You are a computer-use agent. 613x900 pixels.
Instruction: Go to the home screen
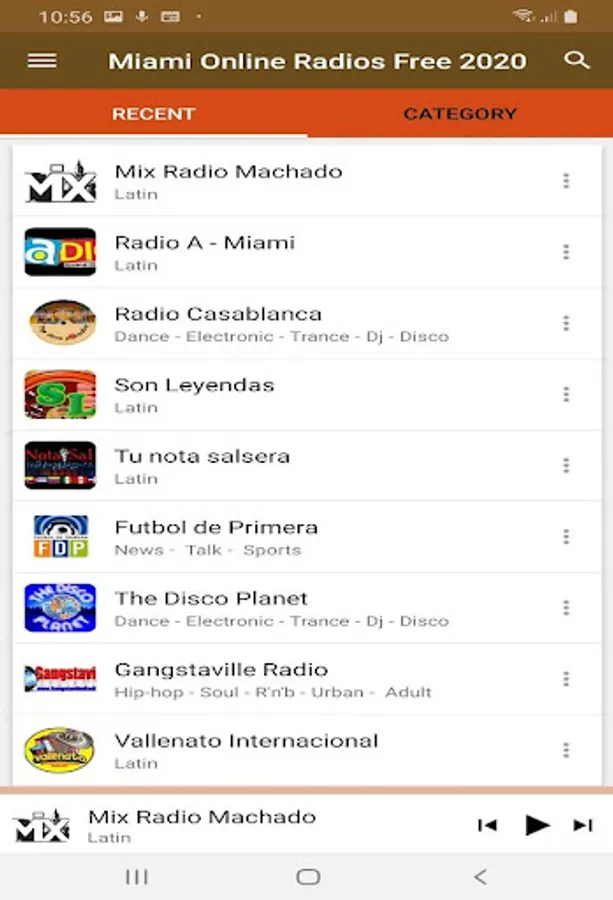(308, 877)
